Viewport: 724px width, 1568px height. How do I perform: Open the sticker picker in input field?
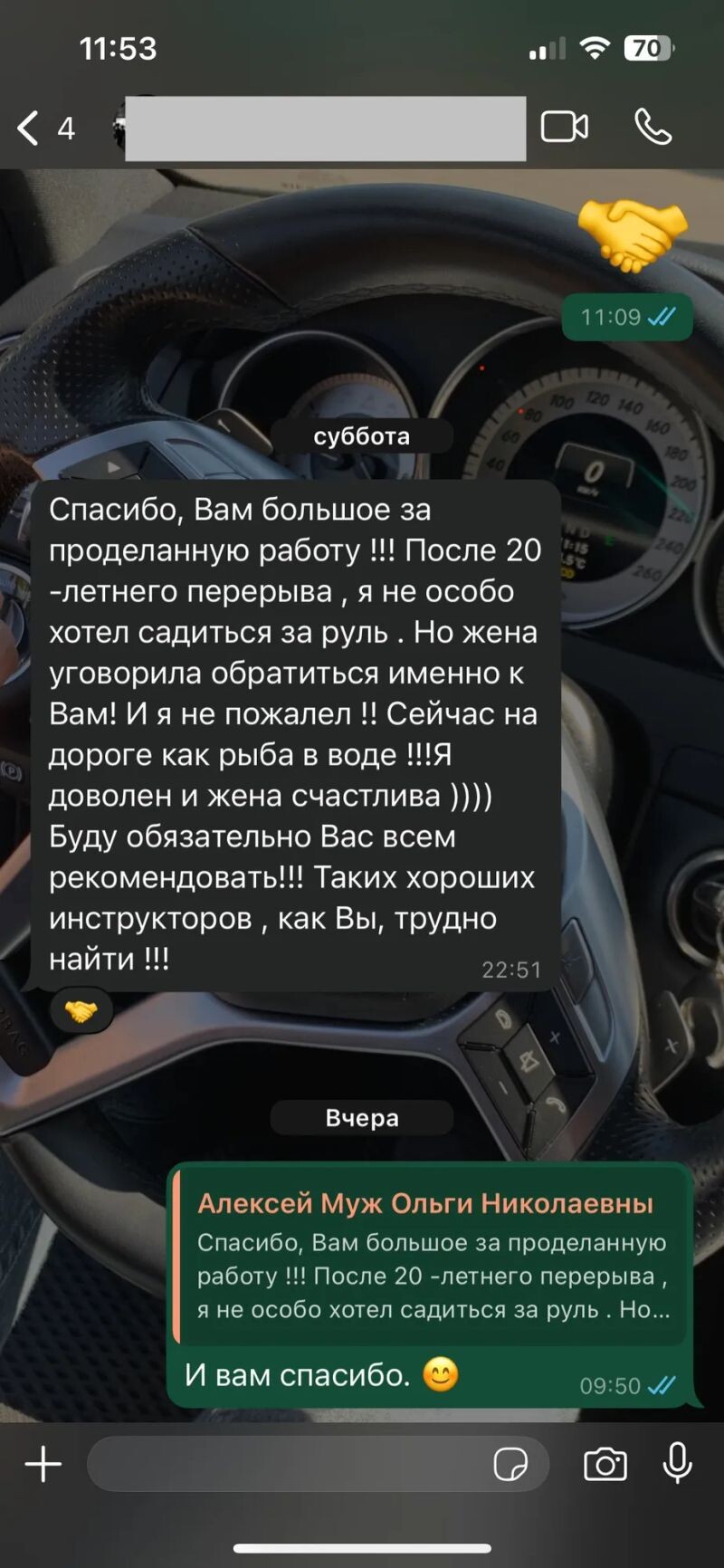pos(510,1464)
